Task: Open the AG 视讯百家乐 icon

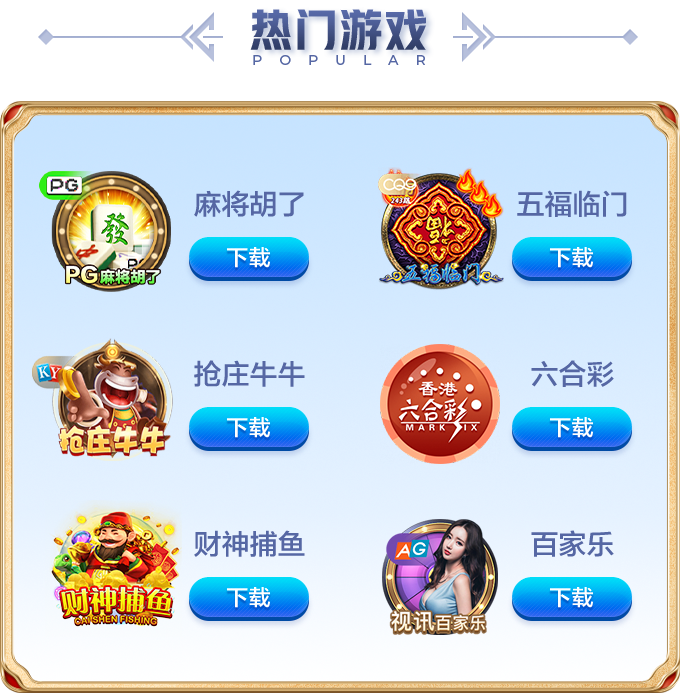Action: 440,575
